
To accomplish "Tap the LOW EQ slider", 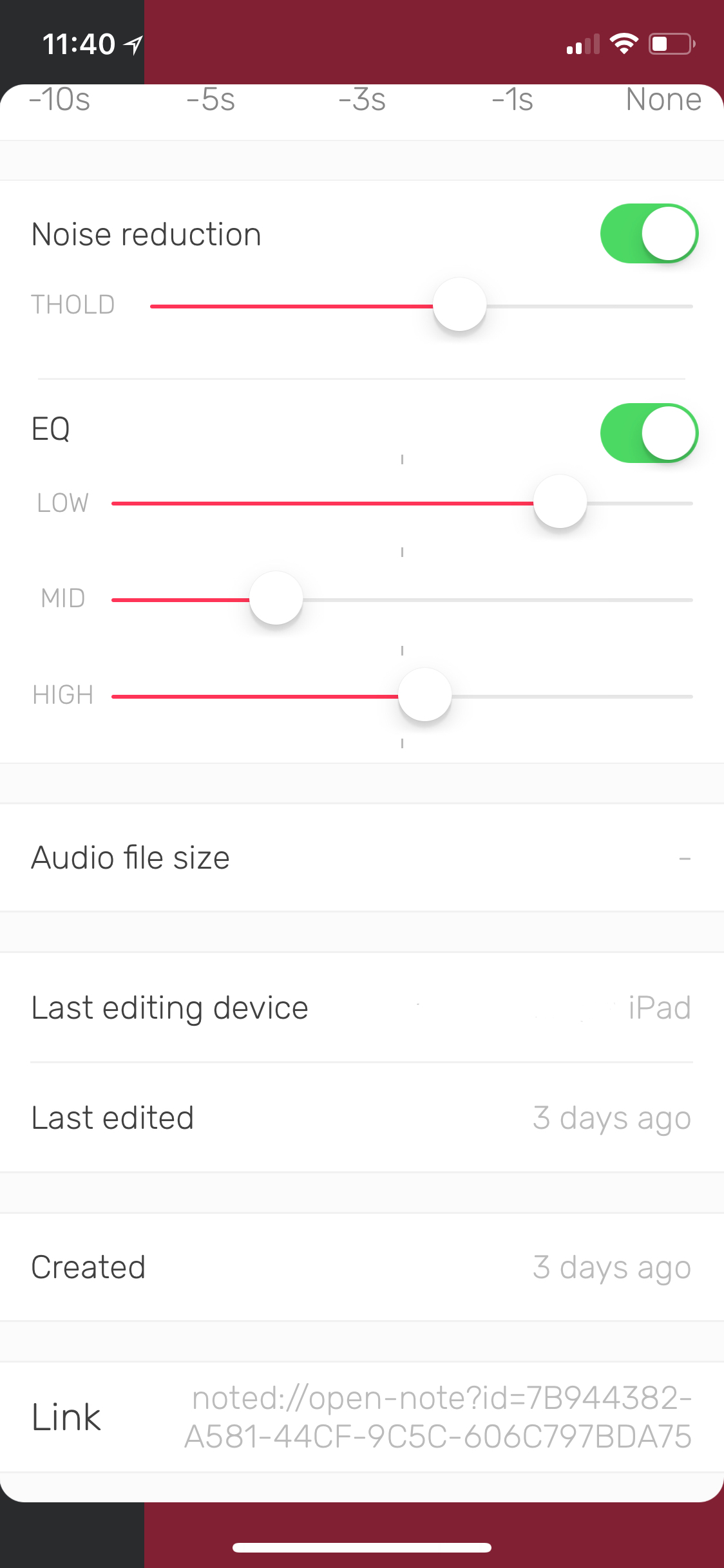I will (x=402, y=503).
